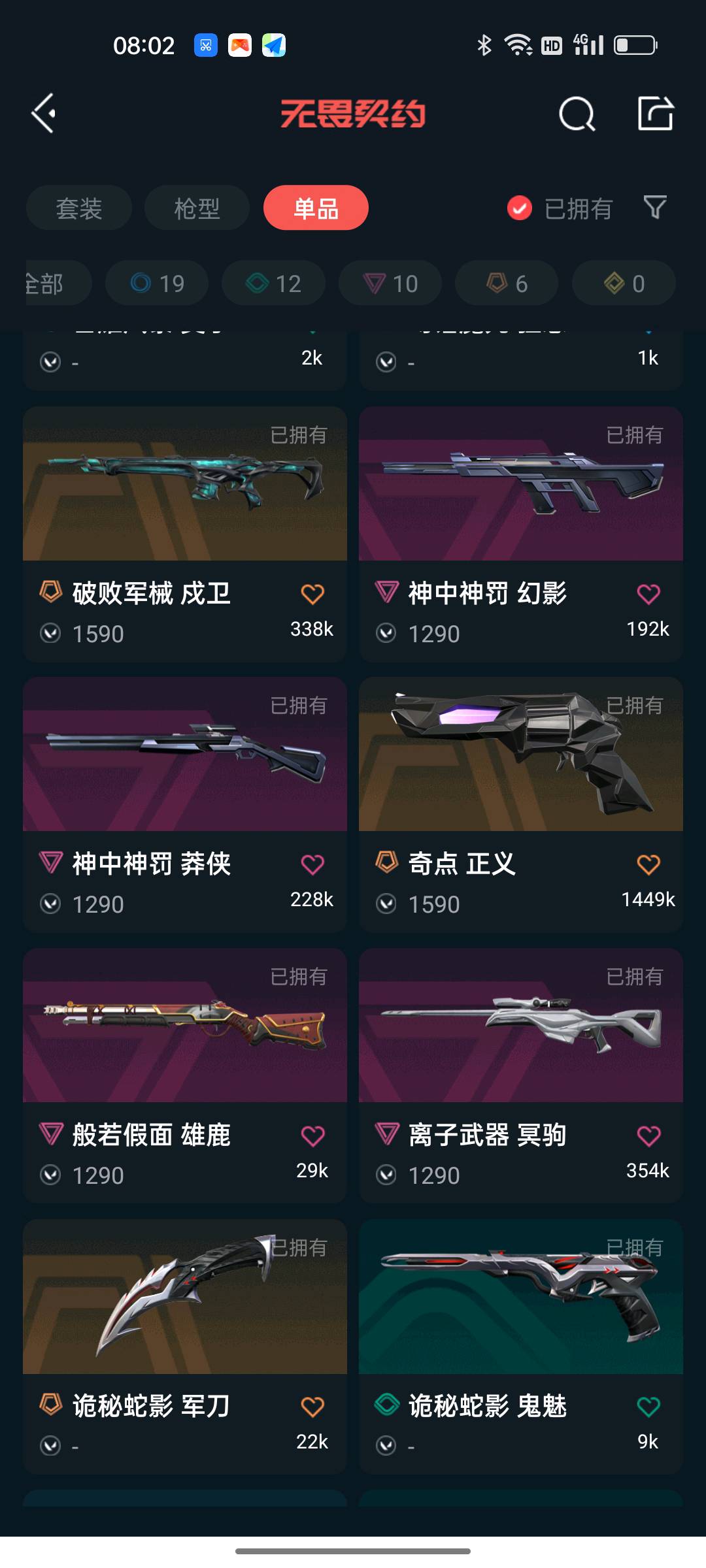706x1568 pixels.
Task: Filter by the tier chip showing 12
Action: coord(273,283)
